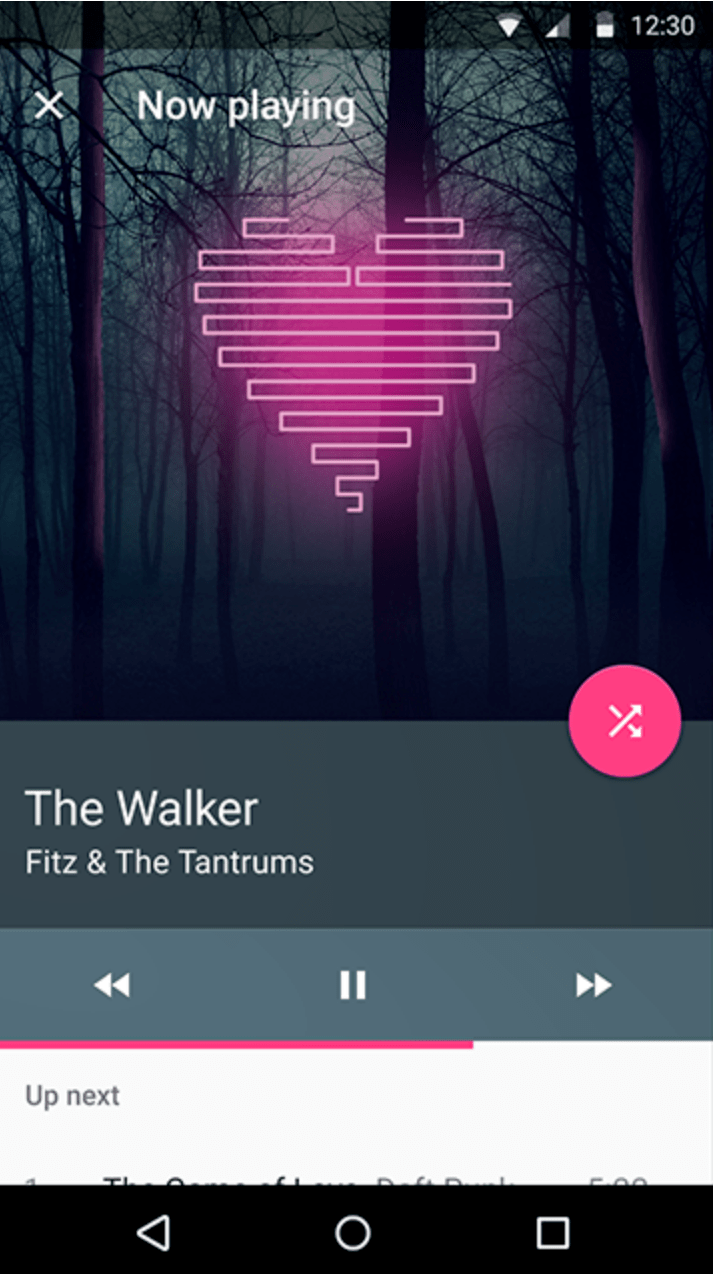The width and height of the screenshot is (716, 1274).
Task: Skip back to the previous track
Action: point(112,986)
